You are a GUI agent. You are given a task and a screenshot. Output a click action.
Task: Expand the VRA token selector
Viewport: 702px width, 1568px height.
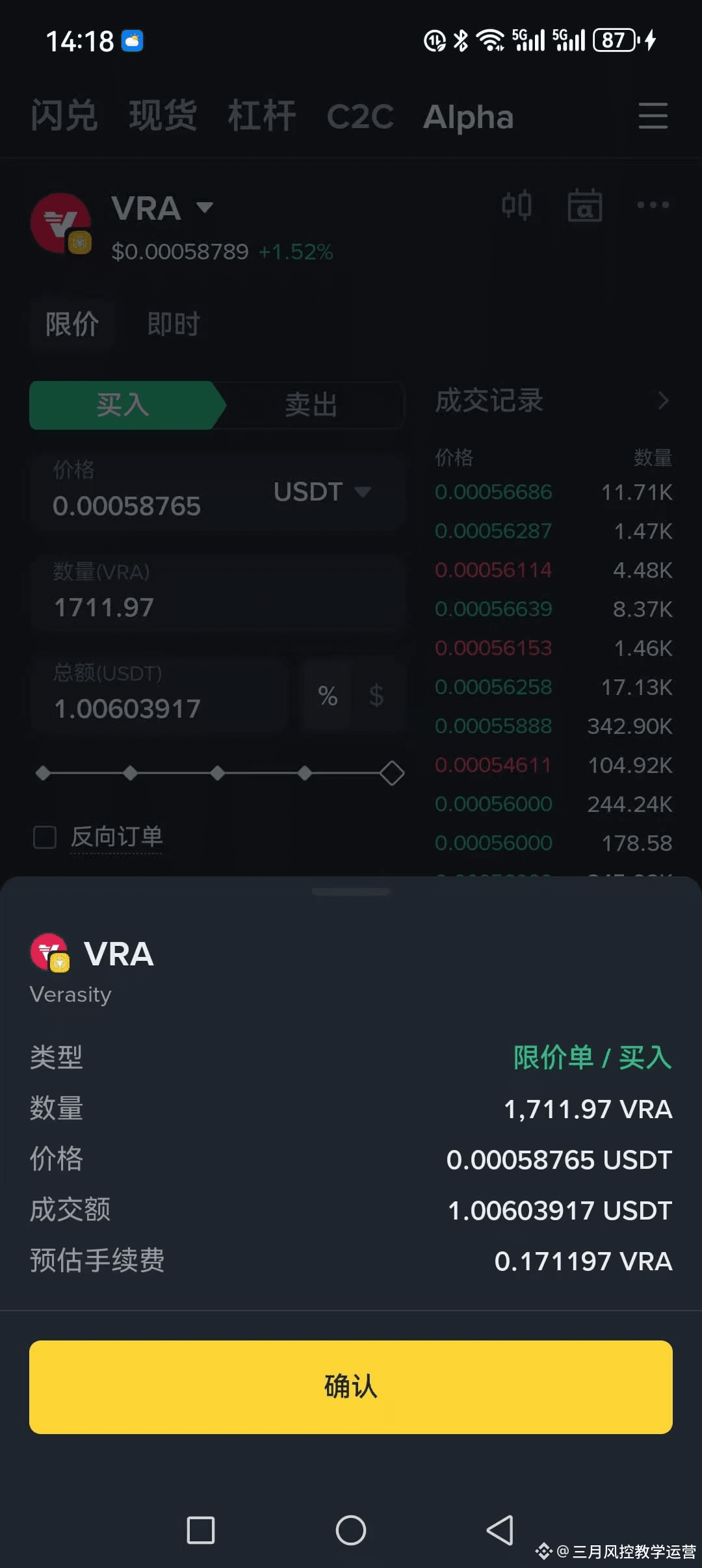click(162, 208)
